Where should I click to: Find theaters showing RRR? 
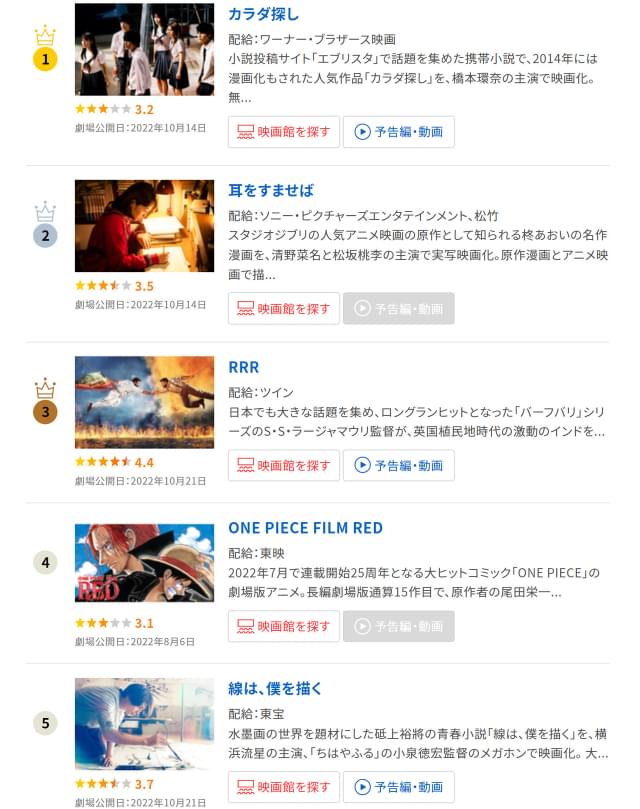point(284,465)
